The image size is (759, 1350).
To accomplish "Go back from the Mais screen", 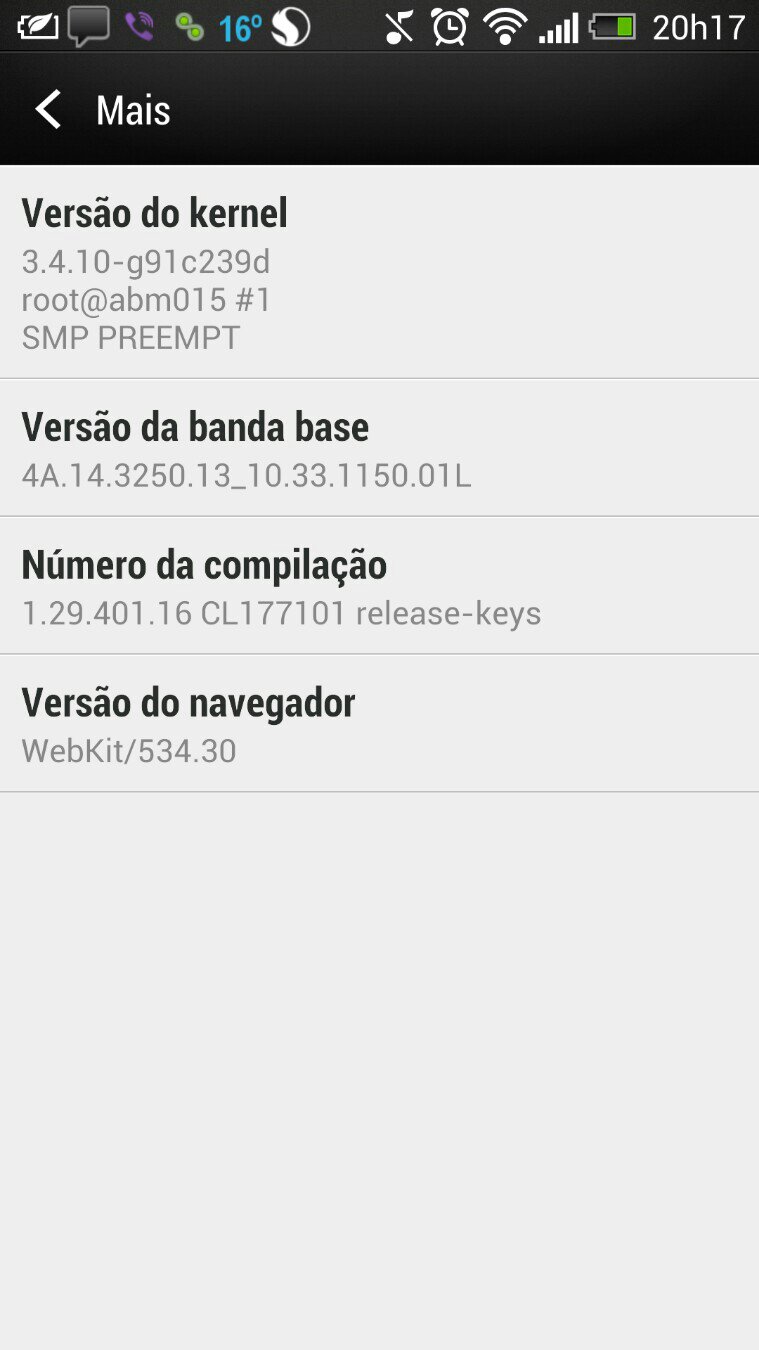I will [x=48, y=109].
